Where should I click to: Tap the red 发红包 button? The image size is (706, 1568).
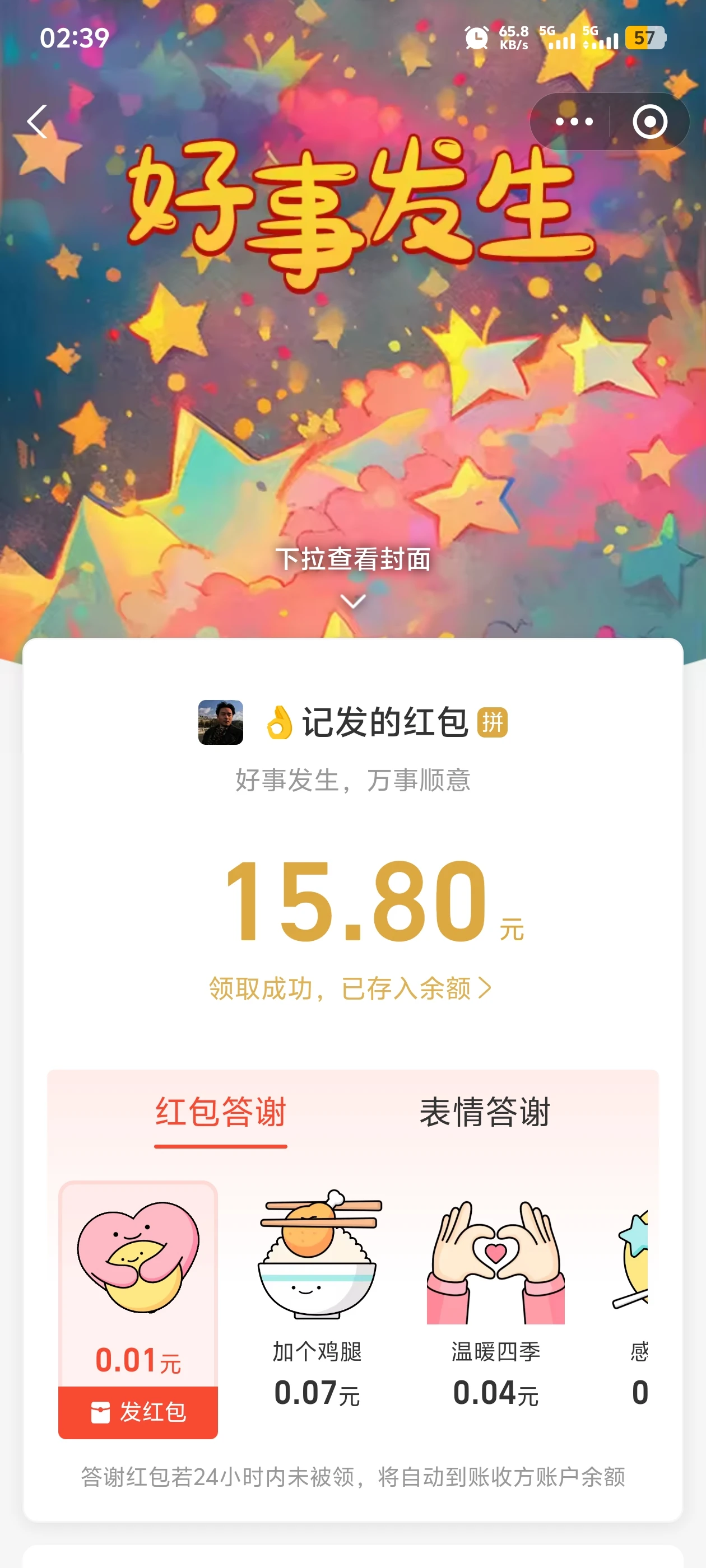tap(138, 1412)
